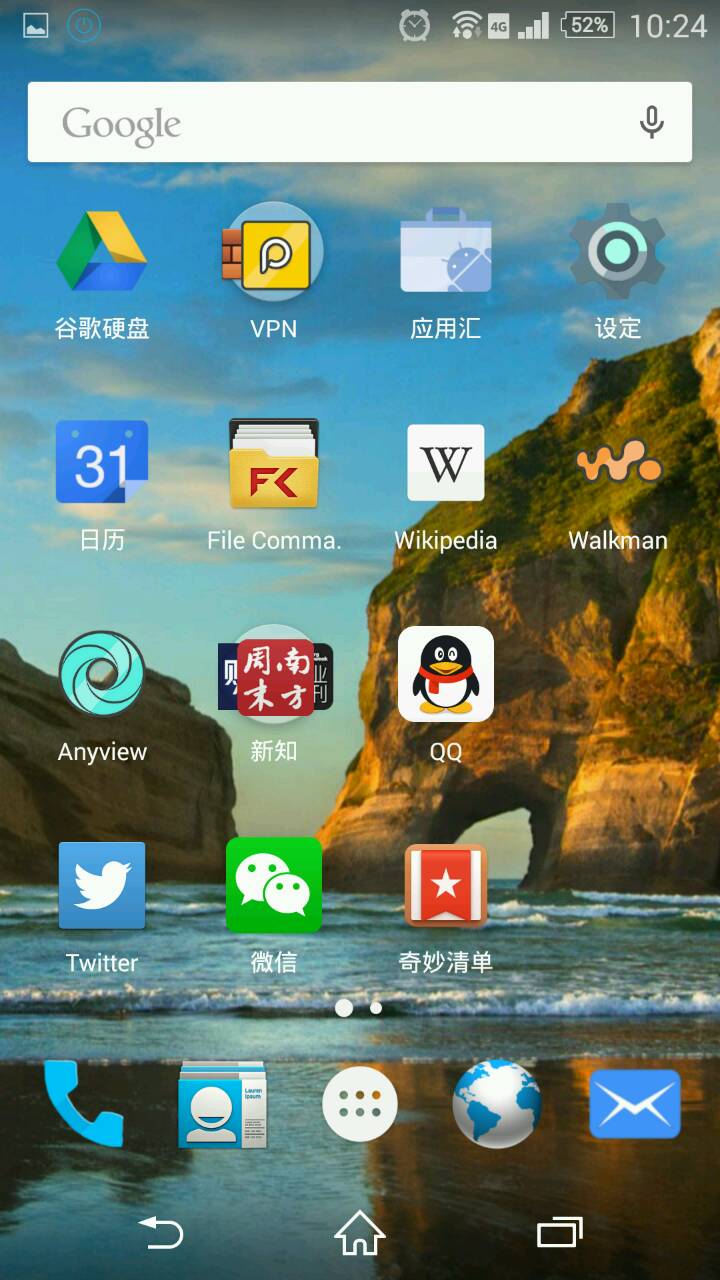Screen dimensions: 720x1280
Task: Launch the globe browser in dock
Action: click(497, 1104)
